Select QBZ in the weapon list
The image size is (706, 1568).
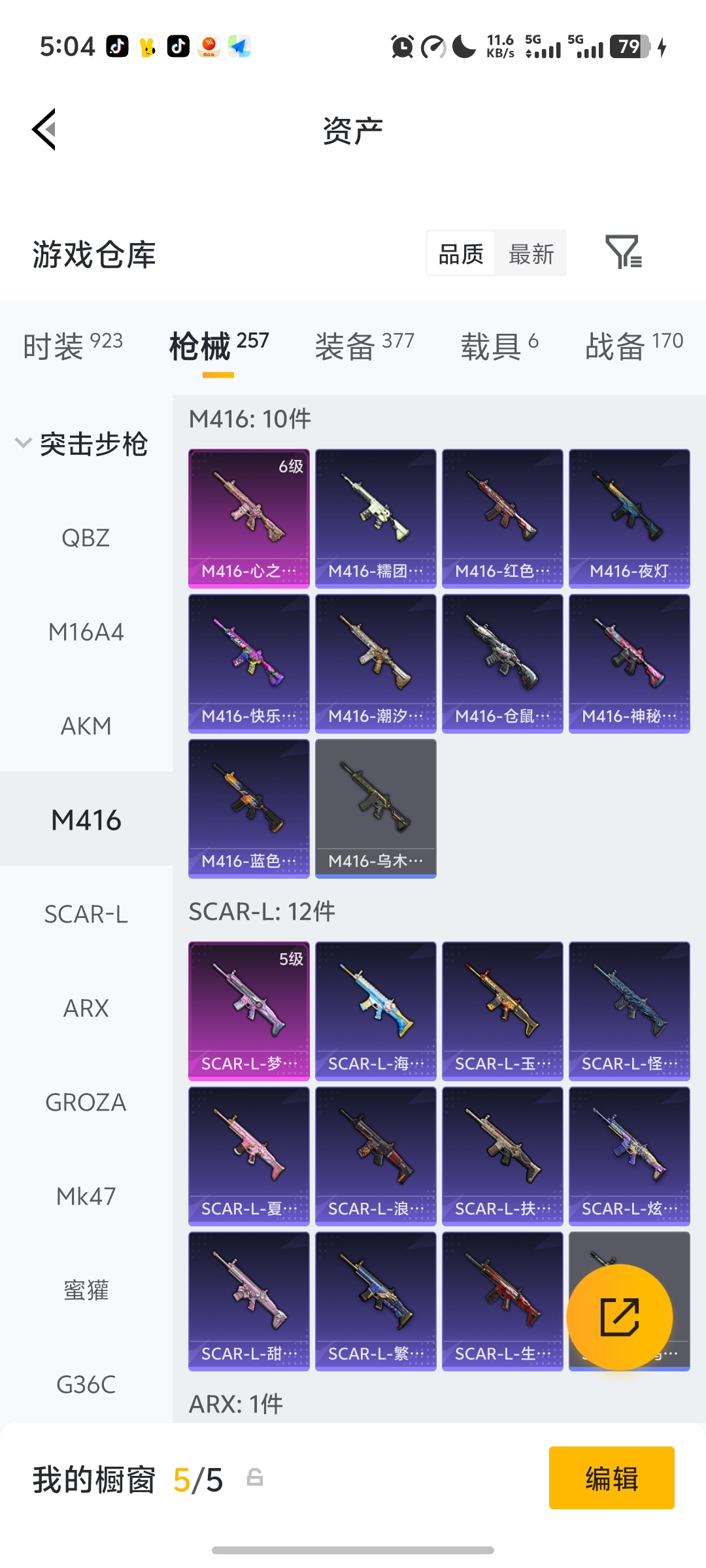click(x=86, y=538)
